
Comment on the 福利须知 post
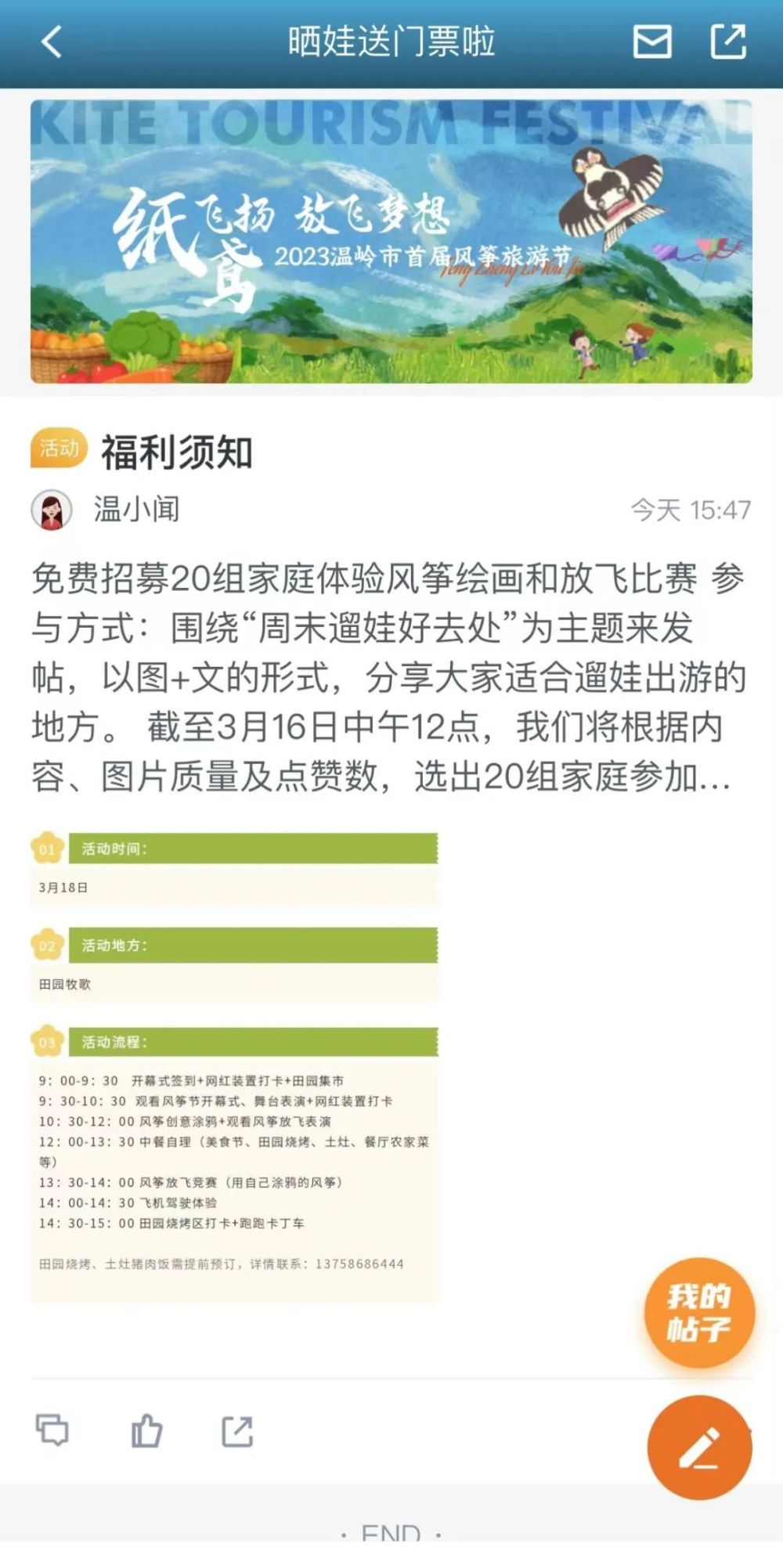(x=52, y=1430)
